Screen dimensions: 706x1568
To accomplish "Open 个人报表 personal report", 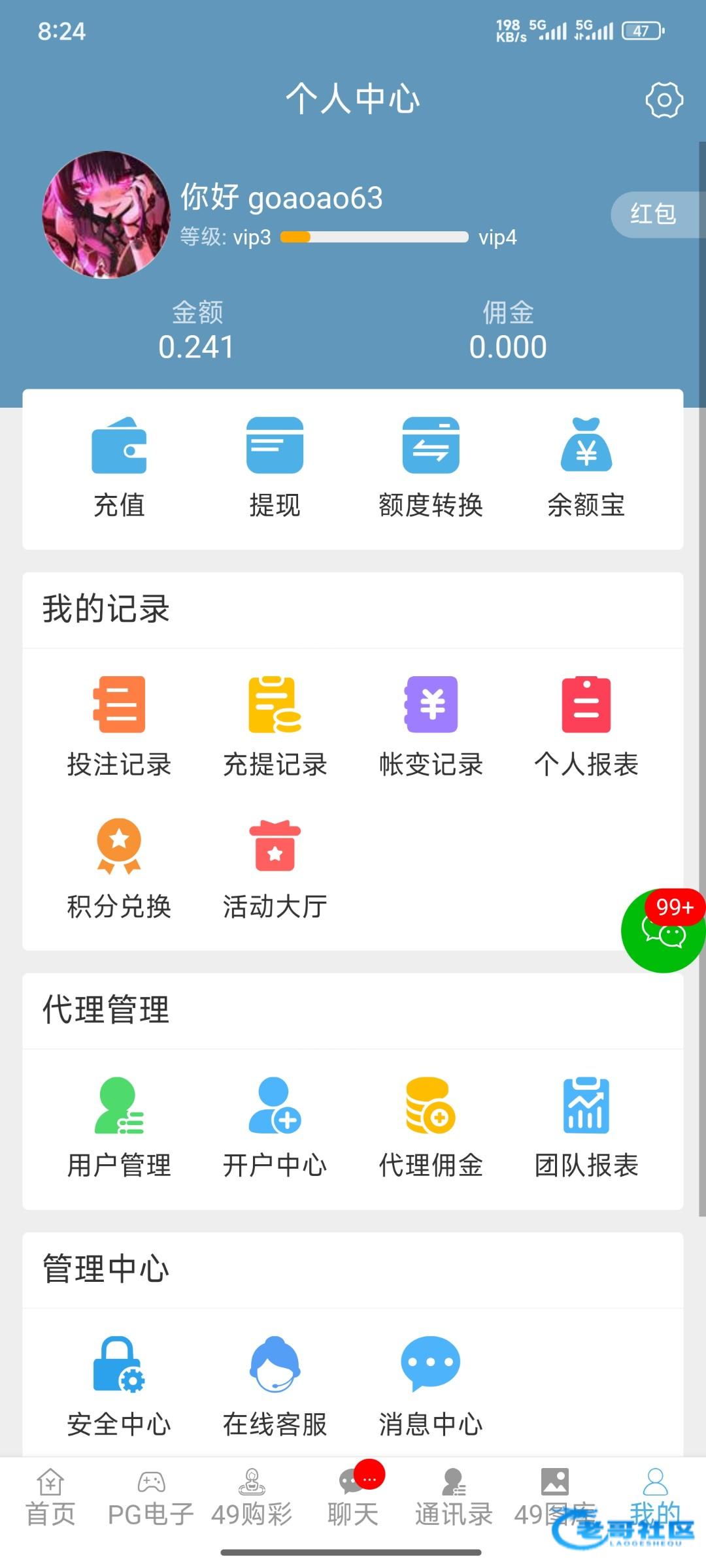I will point(586,727).
